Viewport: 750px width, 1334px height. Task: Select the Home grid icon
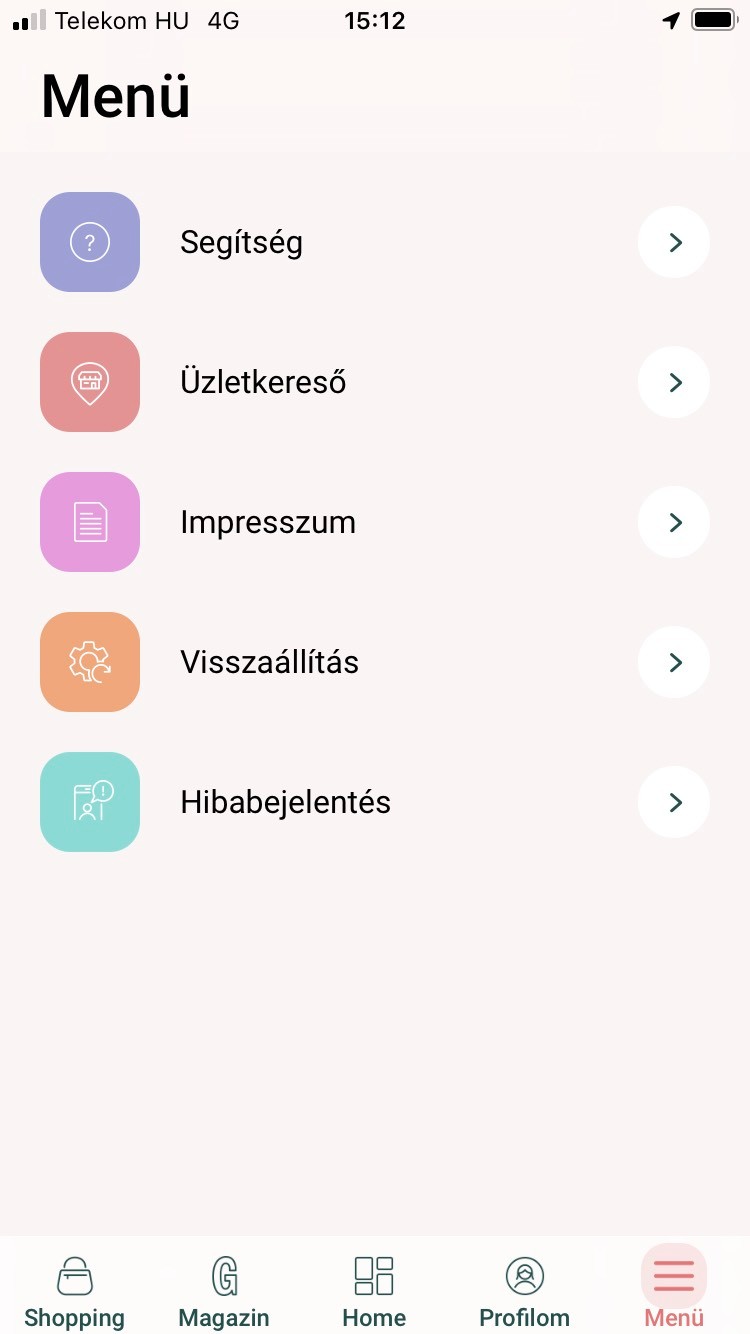(x=374, y=1276)
